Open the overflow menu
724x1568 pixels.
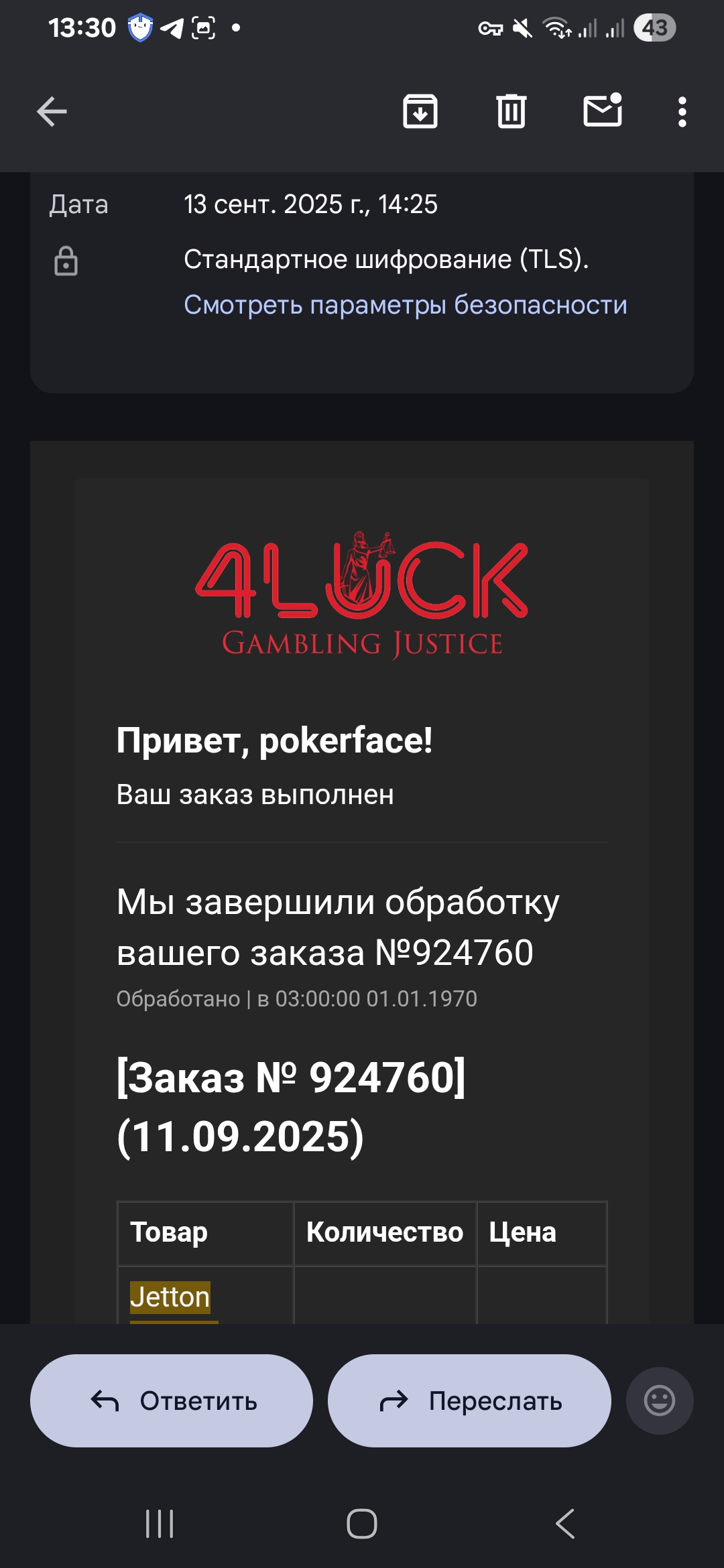point(682,112)
